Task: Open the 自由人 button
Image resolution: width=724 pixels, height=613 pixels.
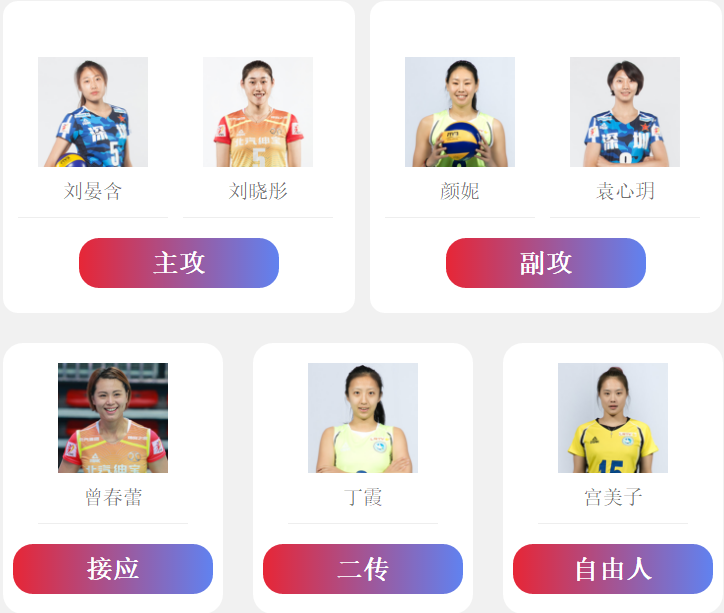Action: tap(613, 569)
